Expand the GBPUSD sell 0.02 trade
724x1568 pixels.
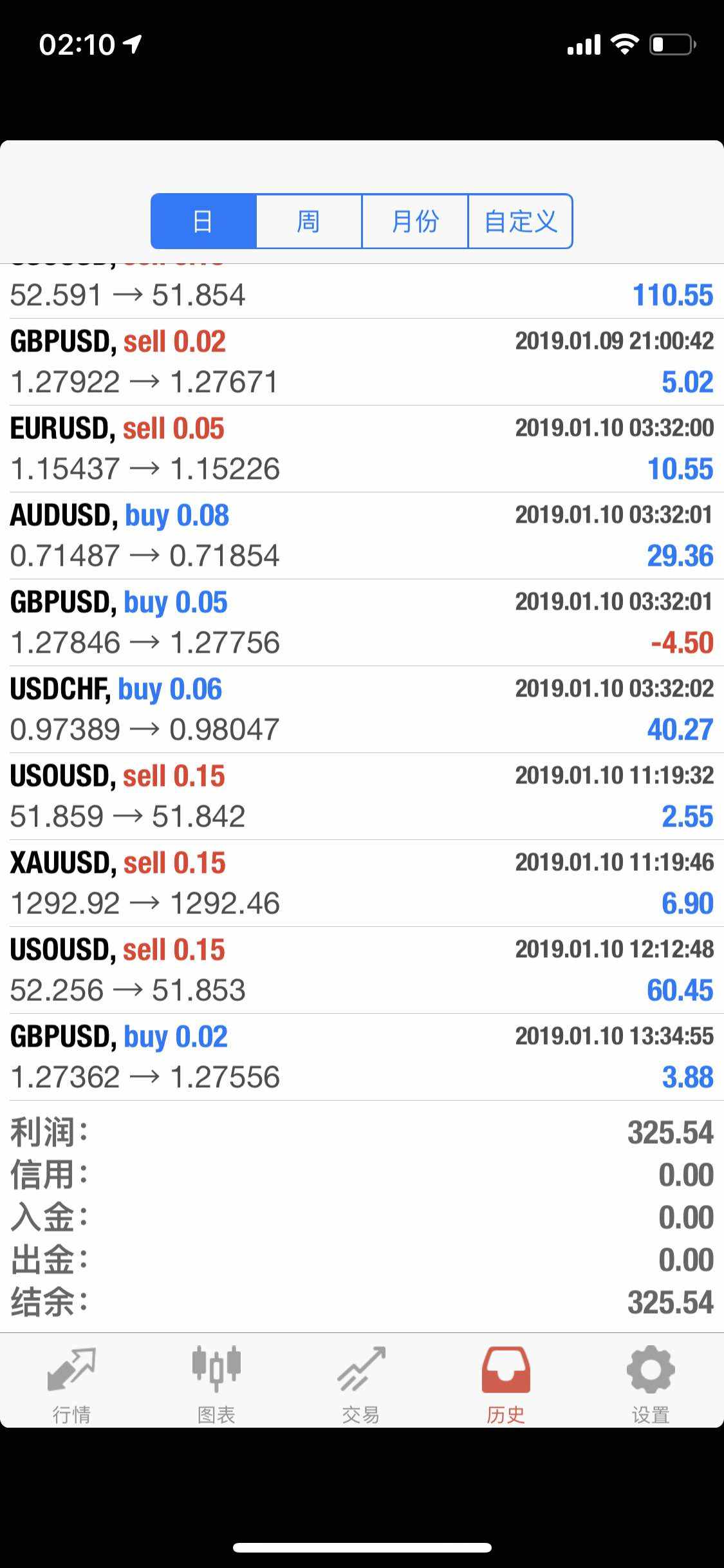coord(362,362)
